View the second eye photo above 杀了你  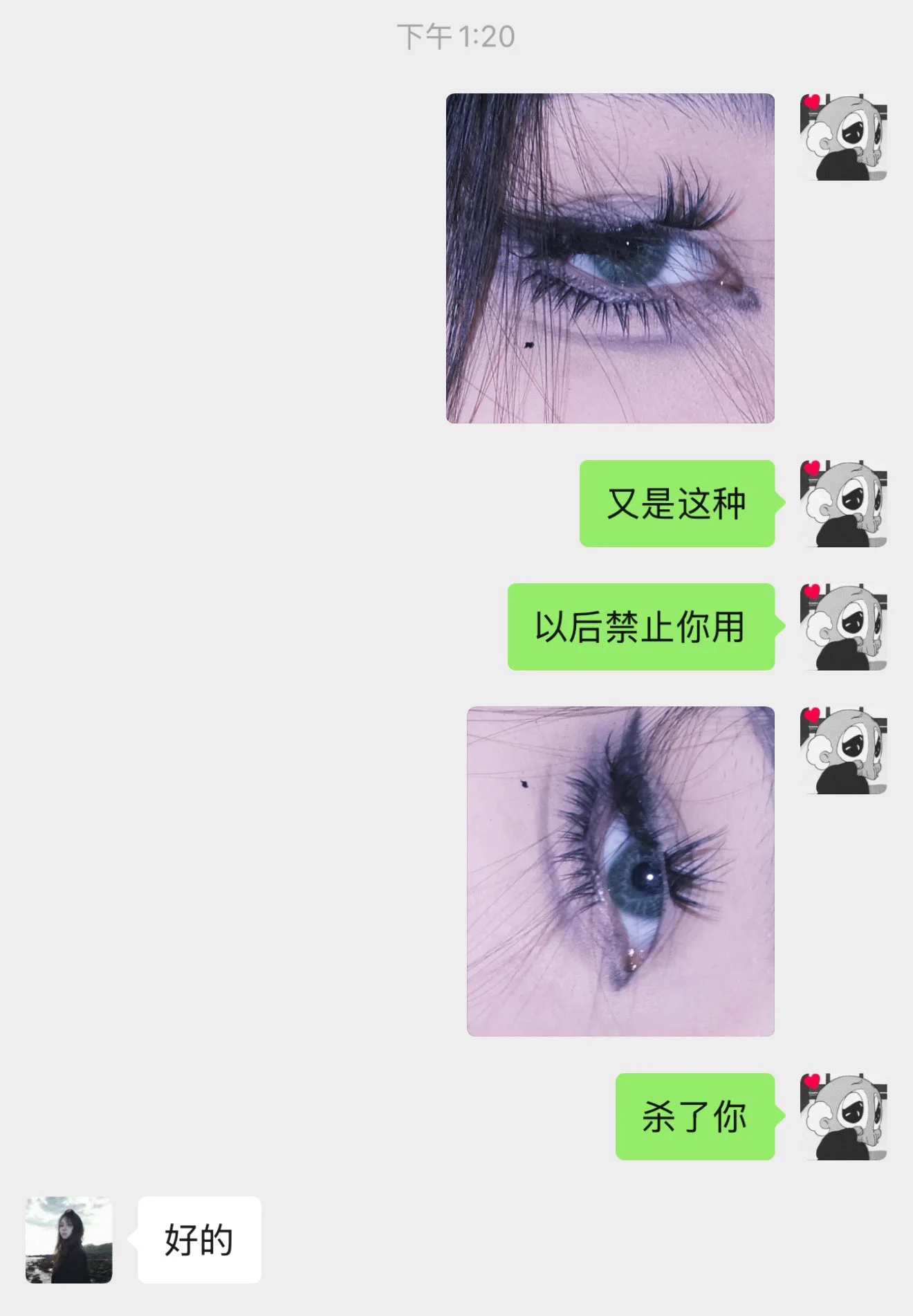[620, 871]
